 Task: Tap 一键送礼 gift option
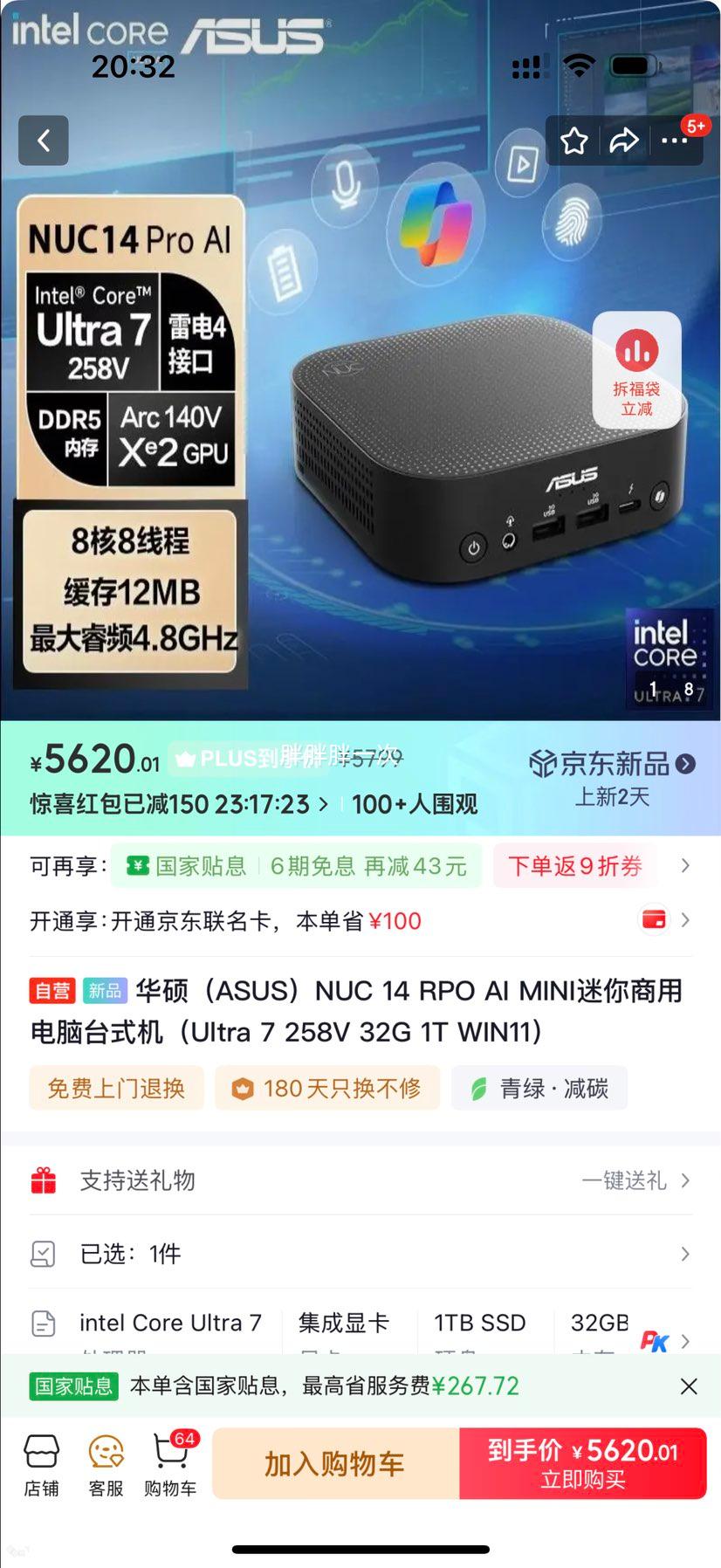point(628,1180)
